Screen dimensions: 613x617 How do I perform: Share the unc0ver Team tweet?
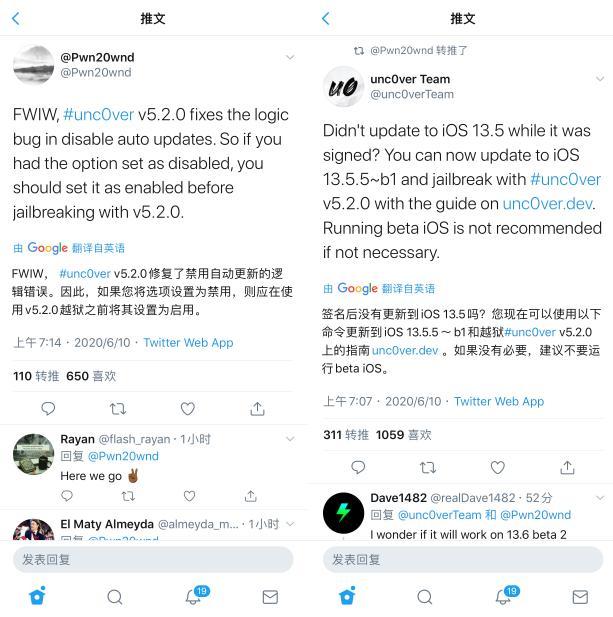[567, 467]
